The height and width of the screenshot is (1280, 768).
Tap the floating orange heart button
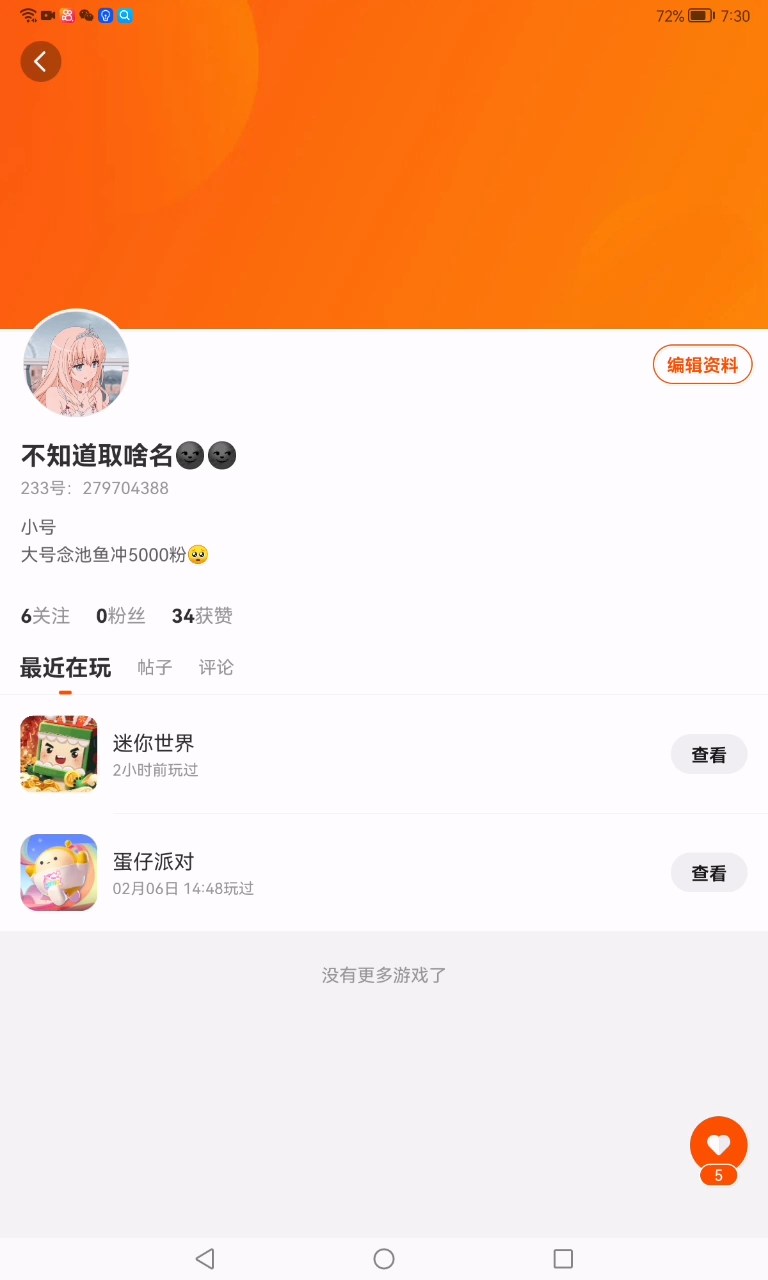[718, 1145]
